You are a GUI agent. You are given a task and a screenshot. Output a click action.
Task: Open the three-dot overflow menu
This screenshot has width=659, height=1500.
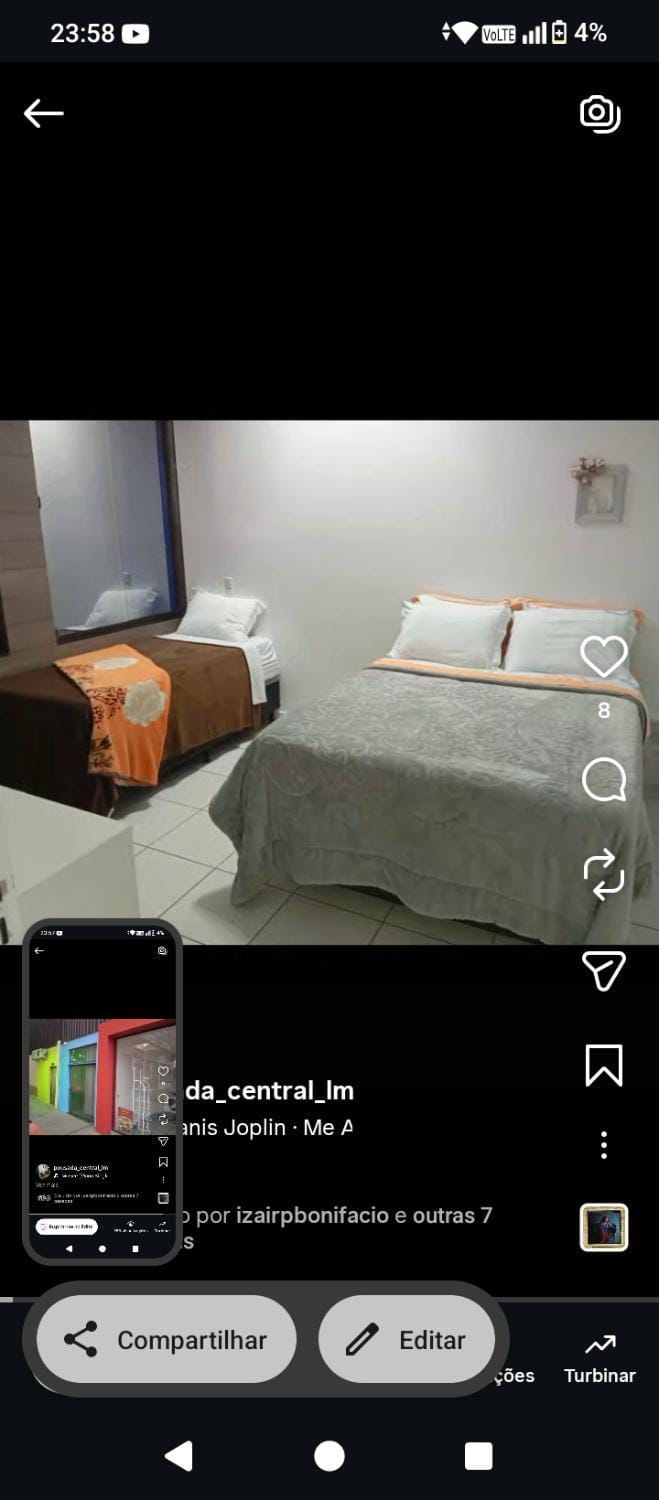[x=604, y=1145]
